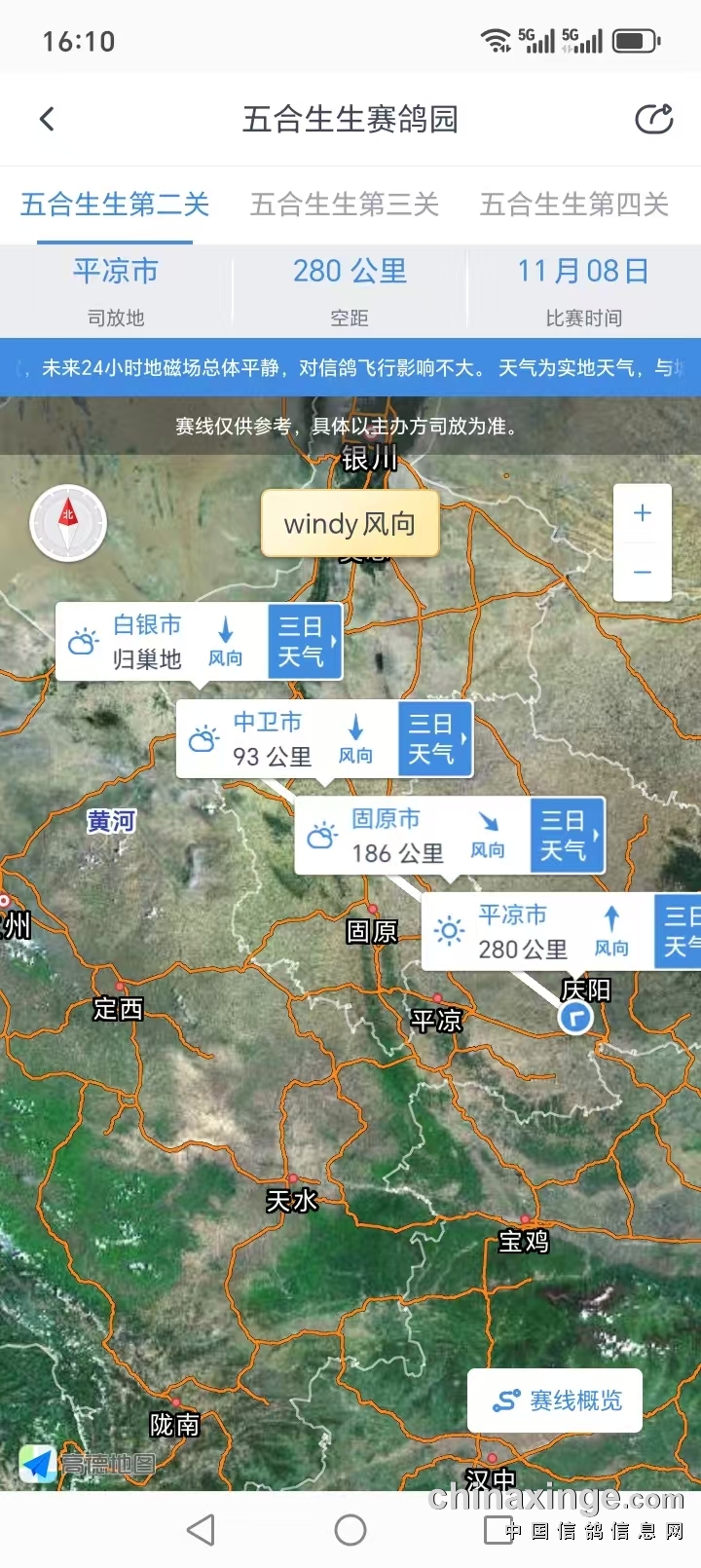Image resolution: width=701 pixels, height=1568 pixels.
Task: Open the 赛线概览 route overview
Action: [555, 1400]
